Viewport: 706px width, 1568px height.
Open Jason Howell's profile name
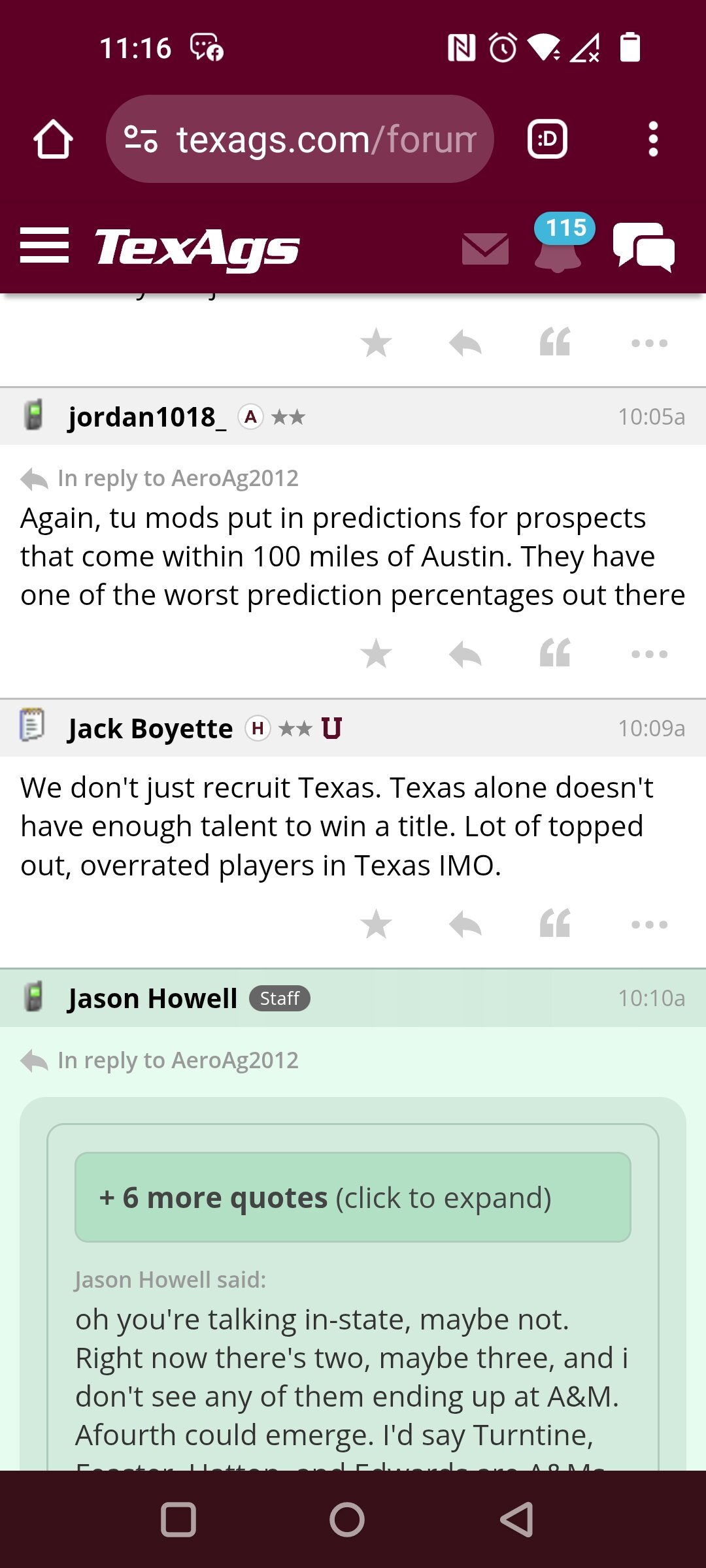pos(152,998)
